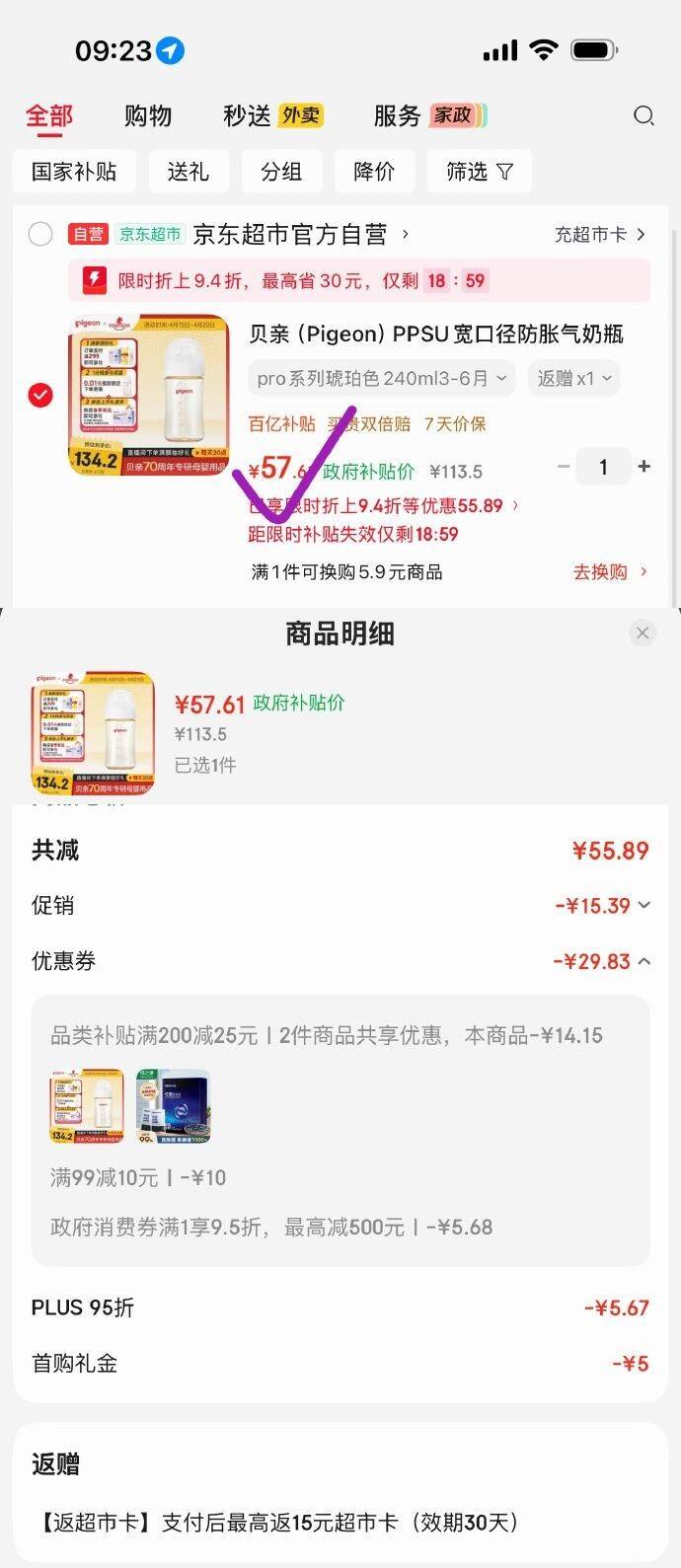Open the 筛选 filter options
681x1568 pixels.
[x=479, y=172]
